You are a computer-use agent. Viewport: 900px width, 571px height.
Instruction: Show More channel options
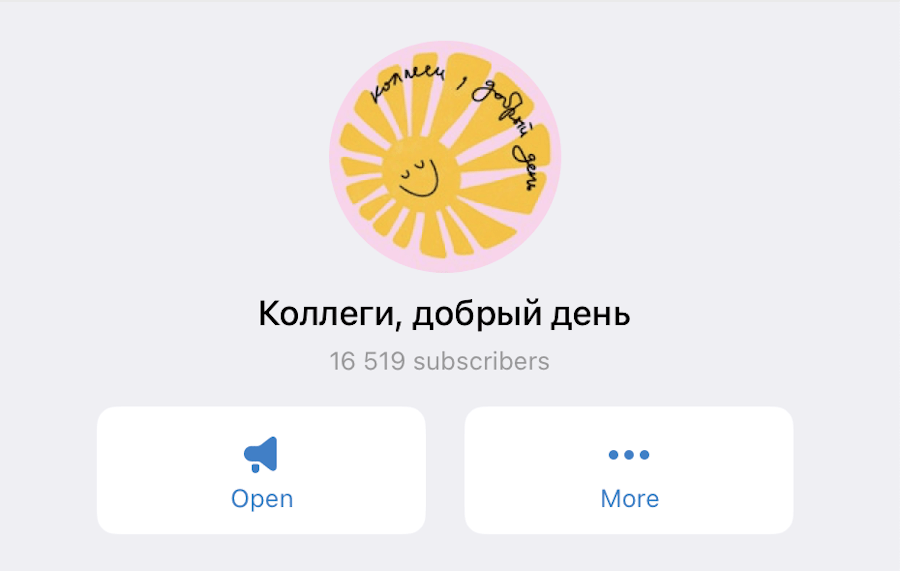(629, 470)
